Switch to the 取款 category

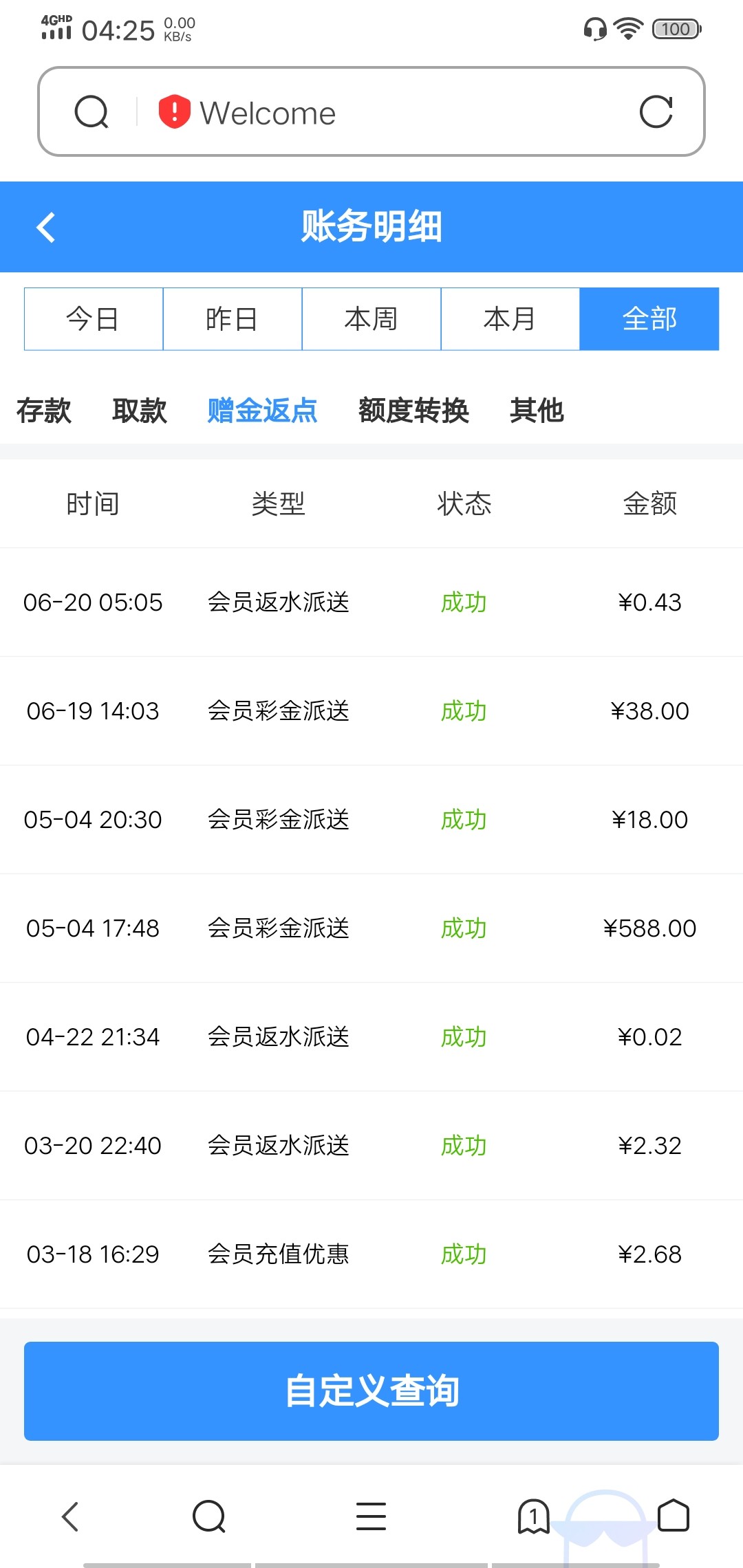pyautogui.click(x=140, y=411)
